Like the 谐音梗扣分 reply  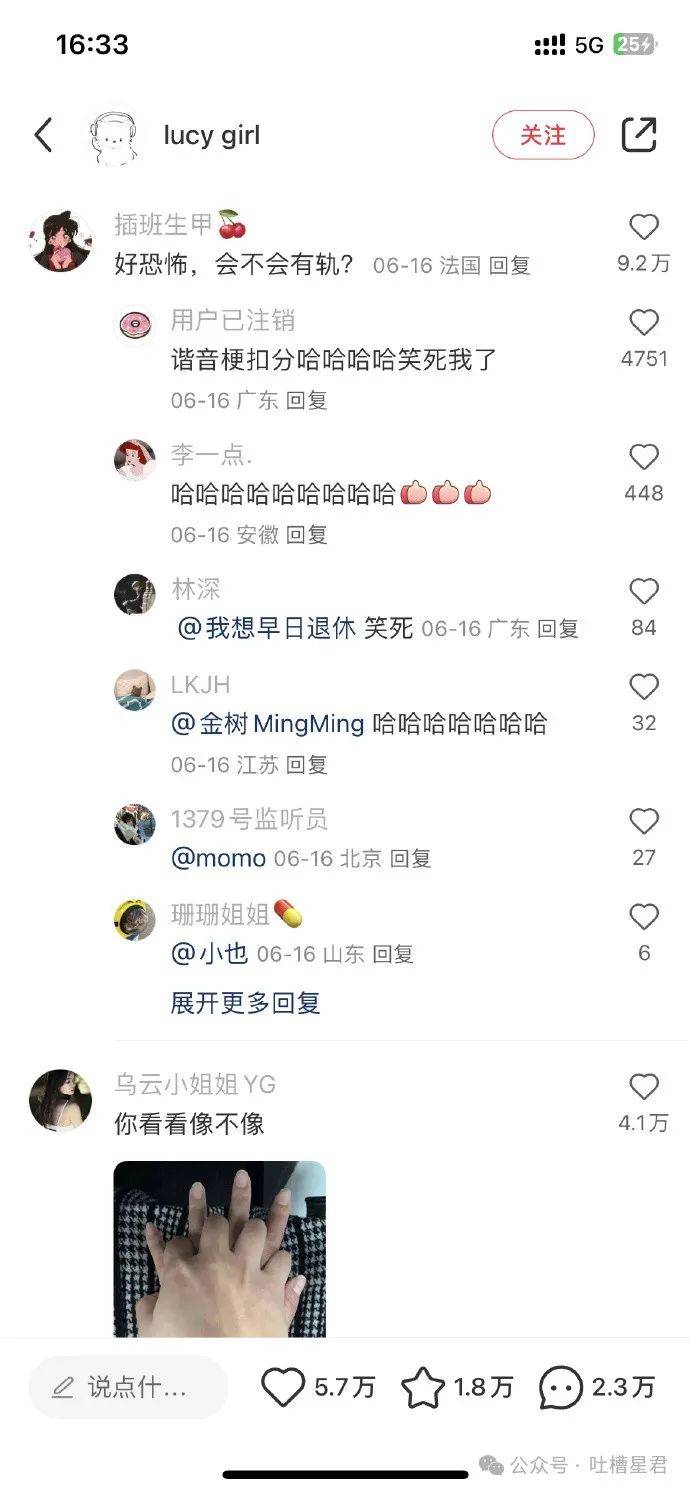tap(644, 323)
